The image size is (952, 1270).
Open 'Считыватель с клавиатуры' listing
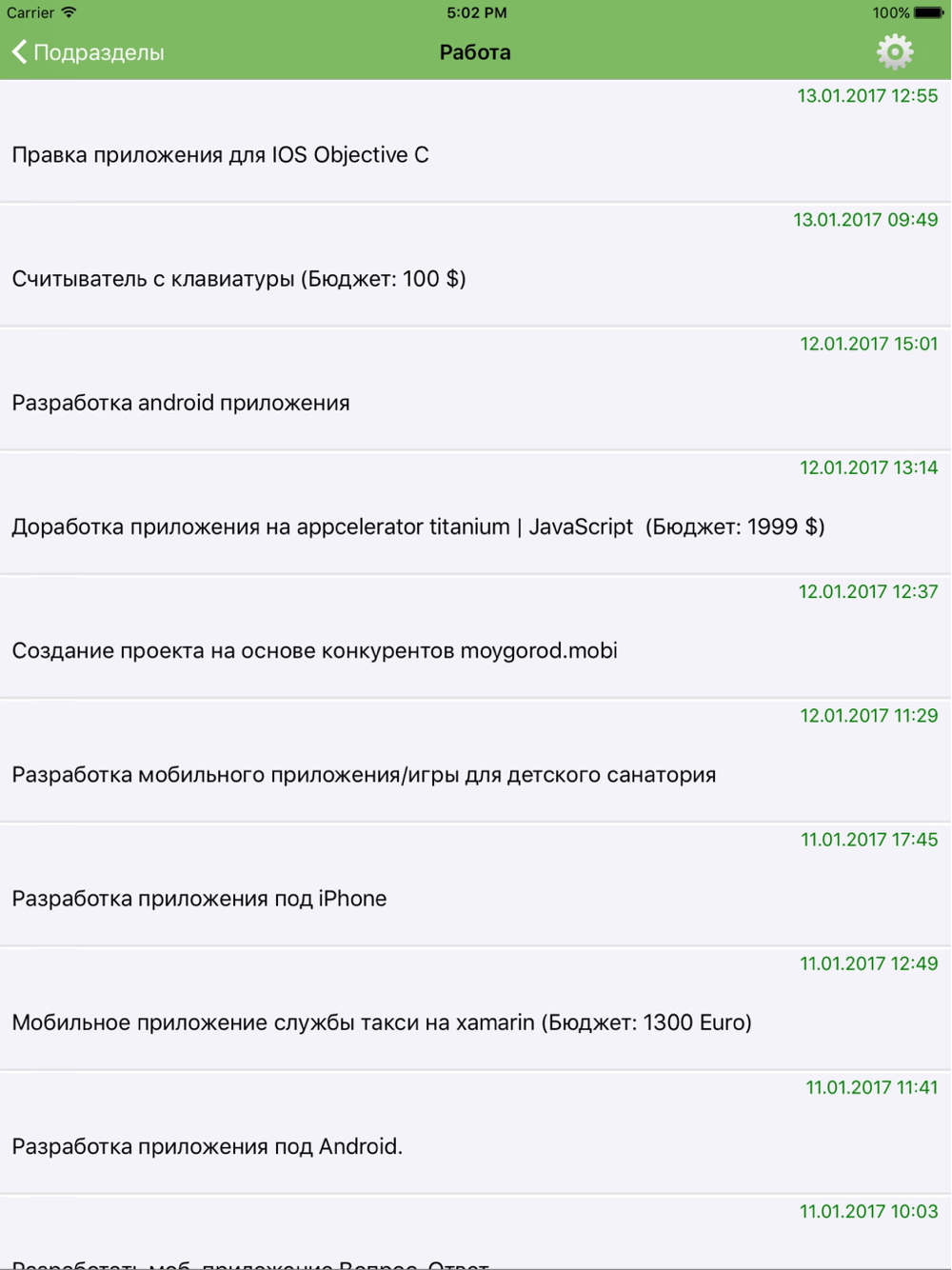point(476,265)
